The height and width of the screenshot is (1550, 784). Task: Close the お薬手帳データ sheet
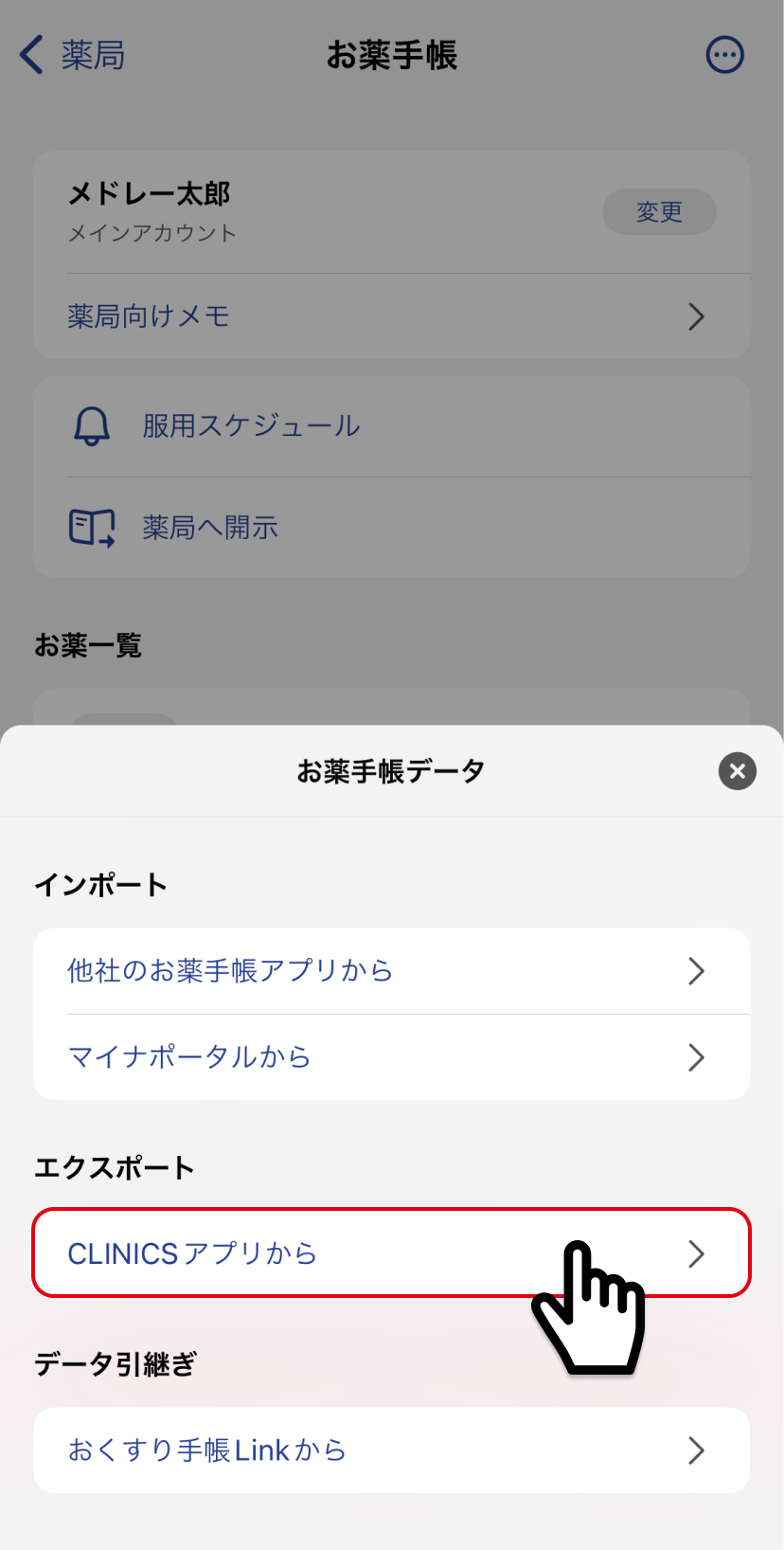[737, 771]
